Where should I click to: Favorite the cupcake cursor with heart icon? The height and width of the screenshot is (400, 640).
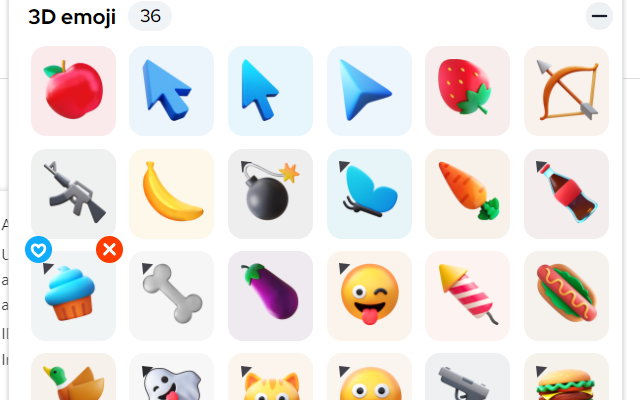(39, 250)
